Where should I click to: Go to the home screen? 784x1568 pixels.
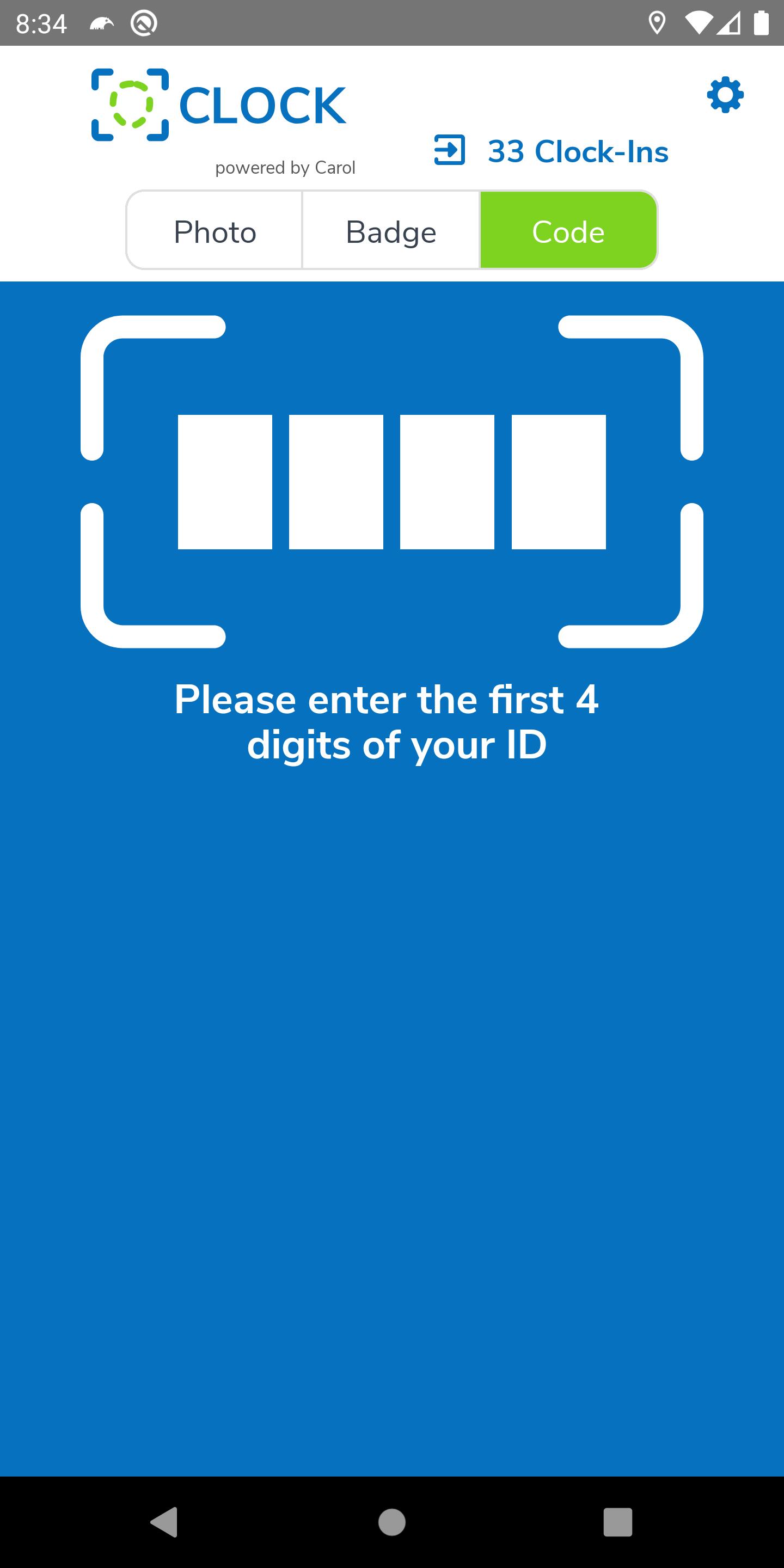click(392, 1522)
